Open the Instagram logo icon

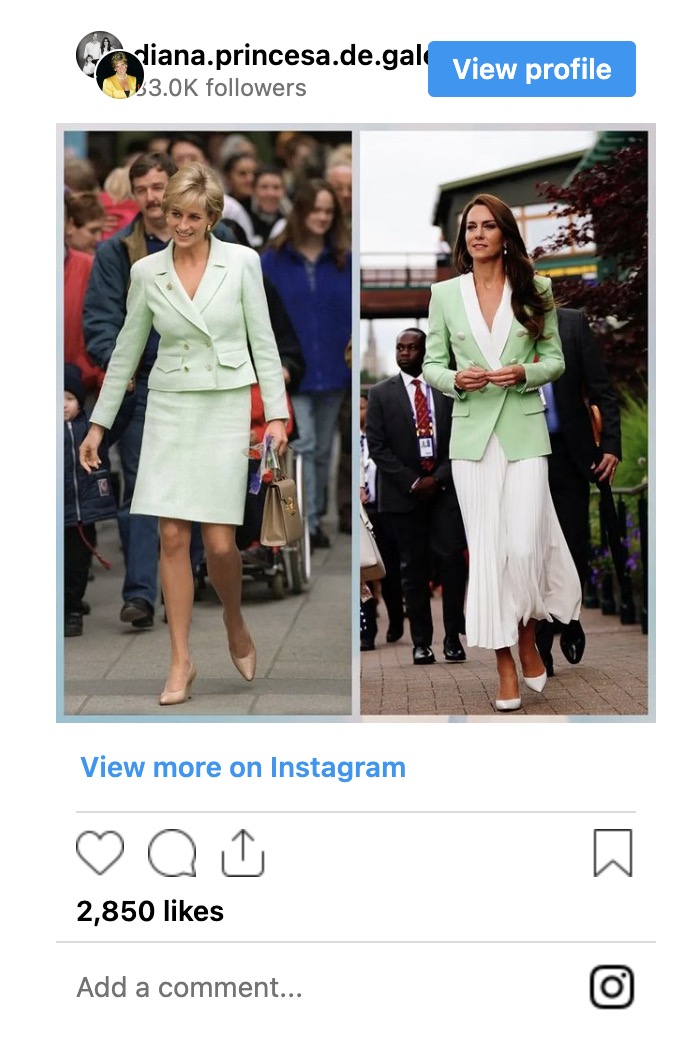coord(612,987)
